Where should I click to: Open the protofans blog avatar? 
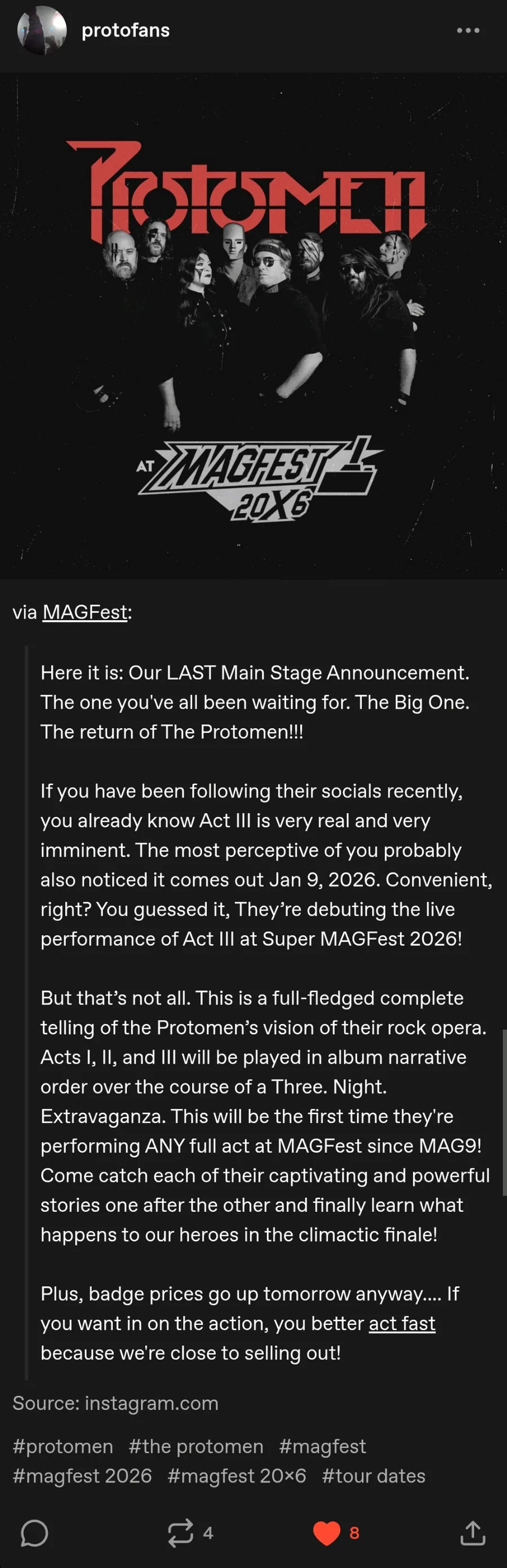pyautogui.click(x=42, y=30)
